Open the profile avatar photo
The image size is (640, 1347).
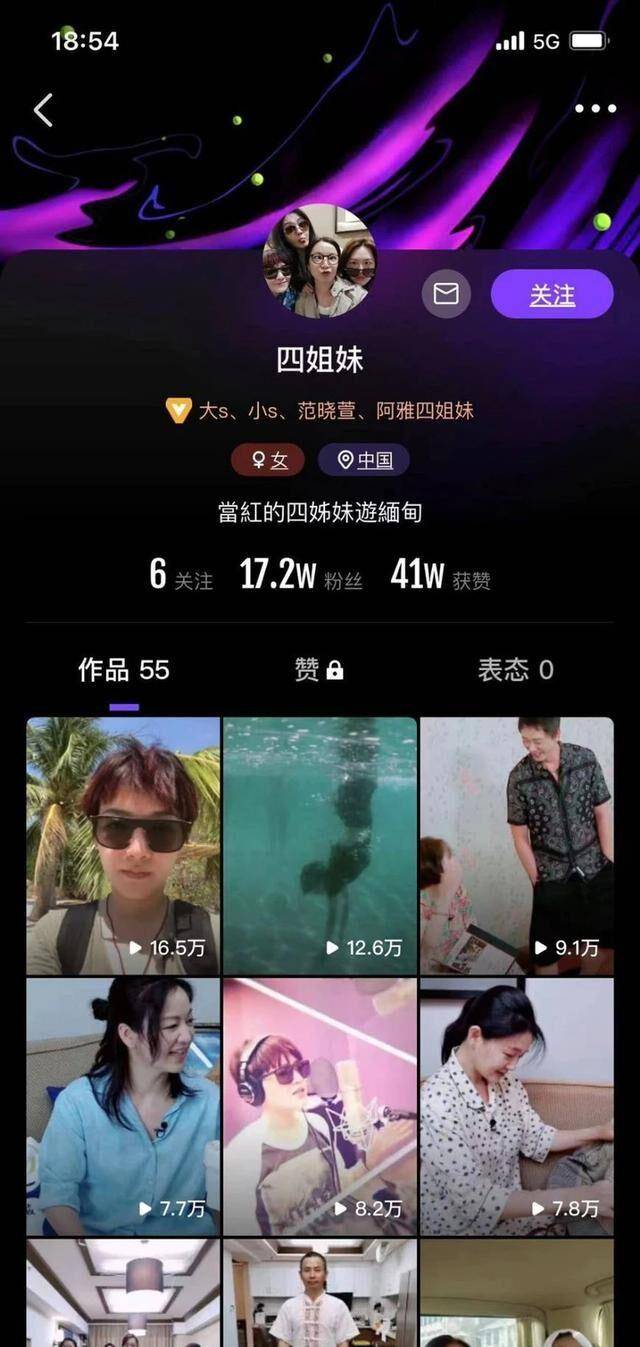pyautogui.click(x=320, y=260)
